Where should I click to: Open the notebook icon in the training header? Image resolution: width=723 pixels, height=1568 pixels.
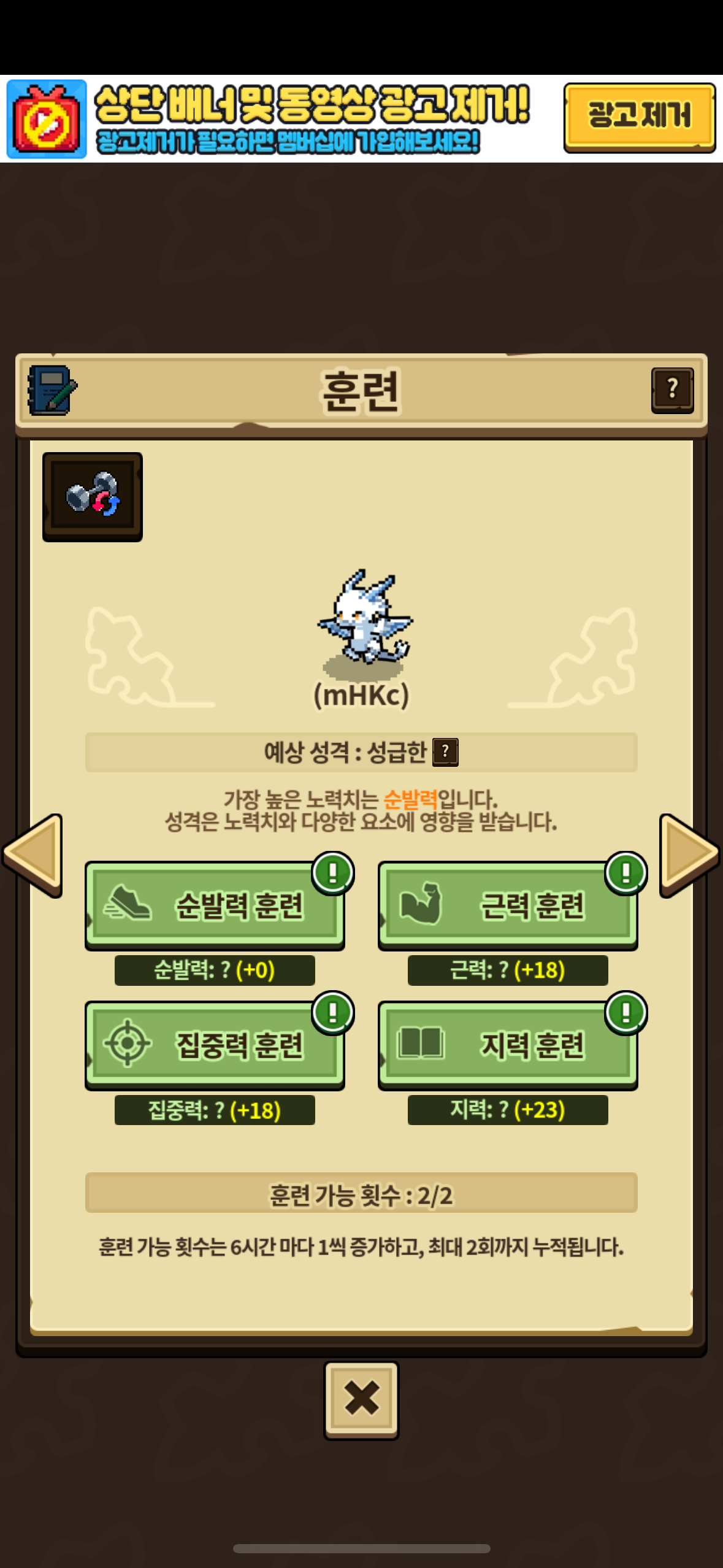click(x=52, y=390)
